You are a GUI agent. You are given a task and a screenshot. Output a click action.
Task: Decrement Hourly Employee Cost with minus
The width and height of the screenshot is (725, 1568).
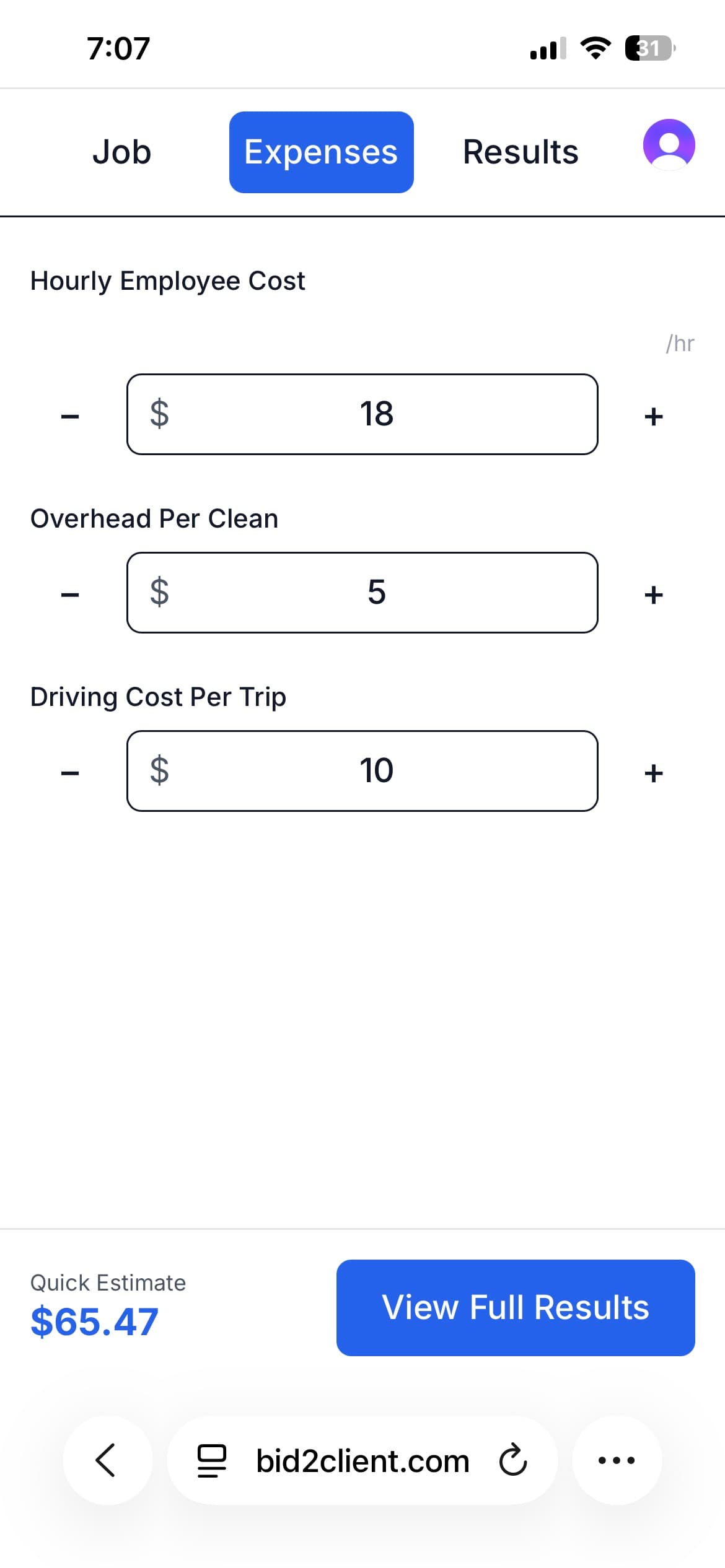click(x=71, y=415)
